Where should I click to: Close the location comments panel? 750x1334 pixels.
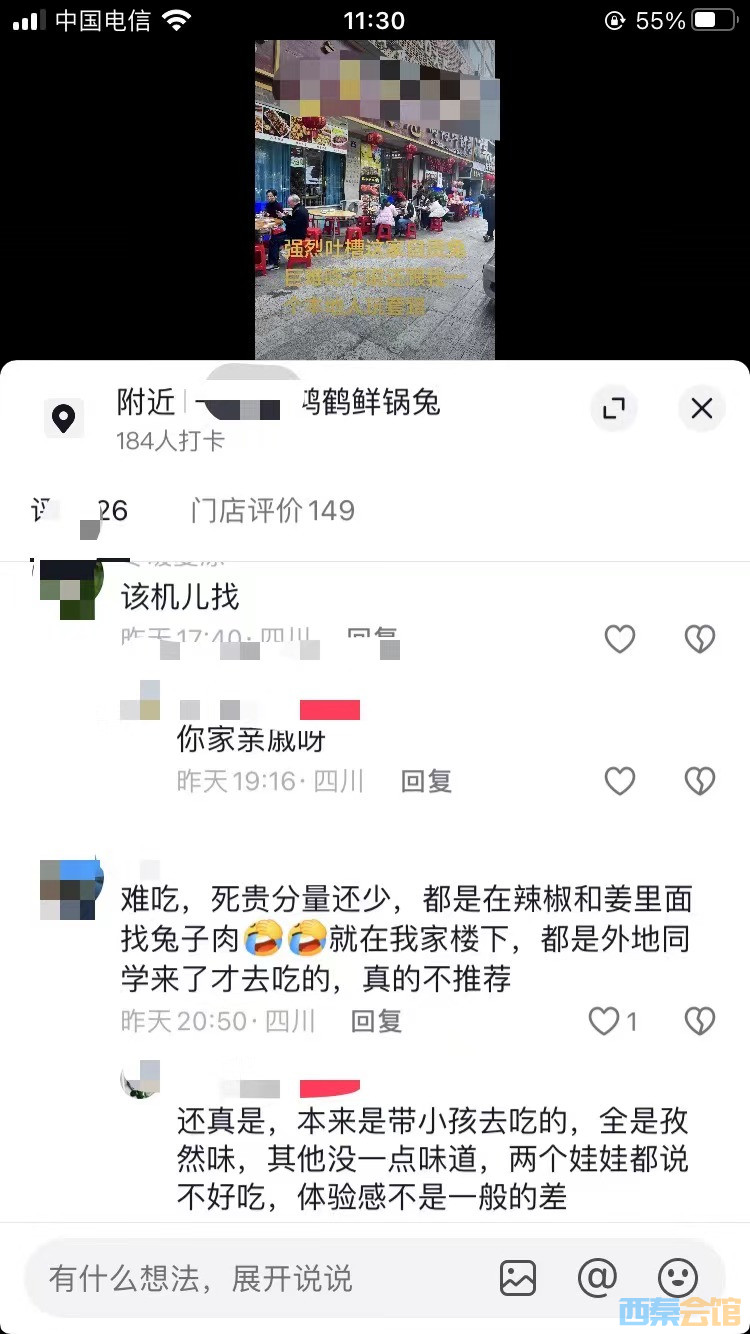tap(701, 408)
